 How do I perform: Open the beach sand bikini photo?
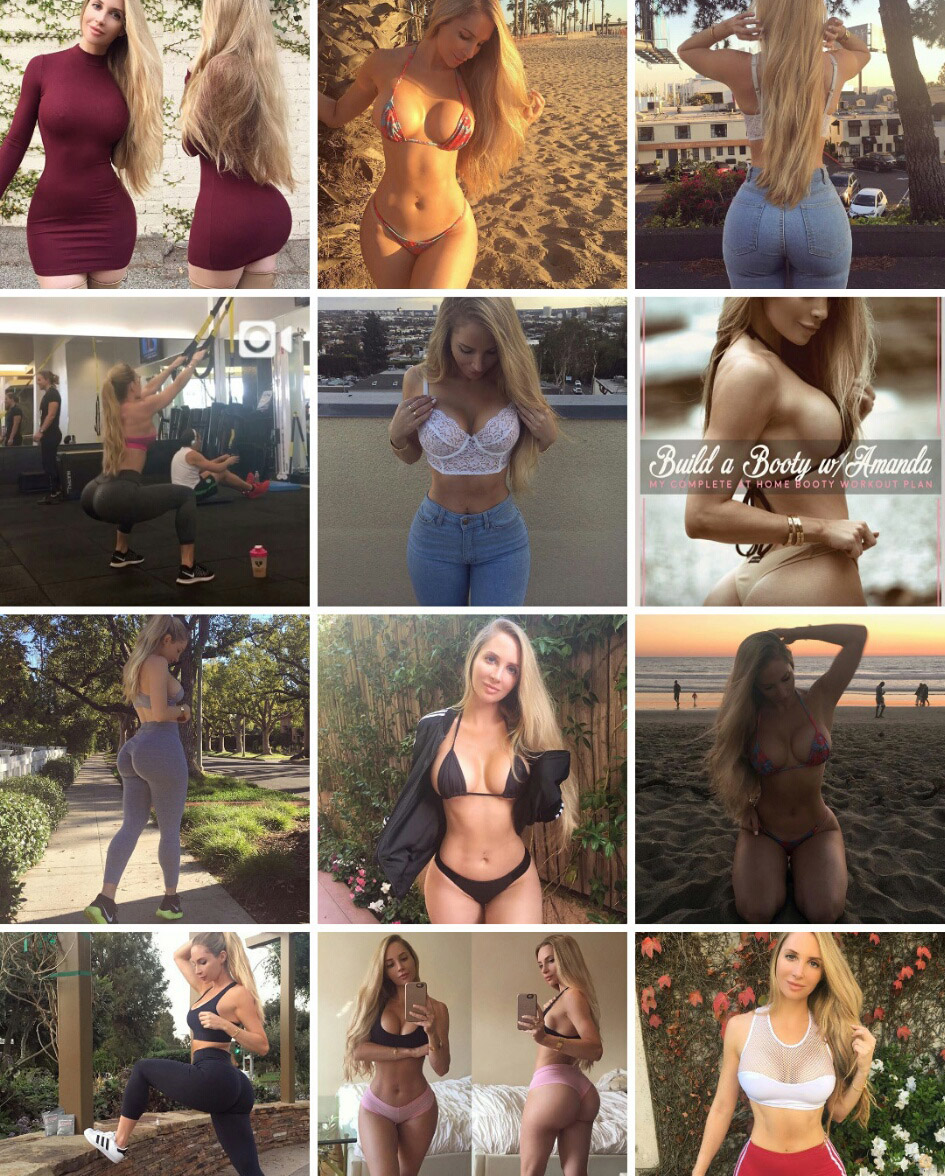pyautogui.click(x=472, y=144)
